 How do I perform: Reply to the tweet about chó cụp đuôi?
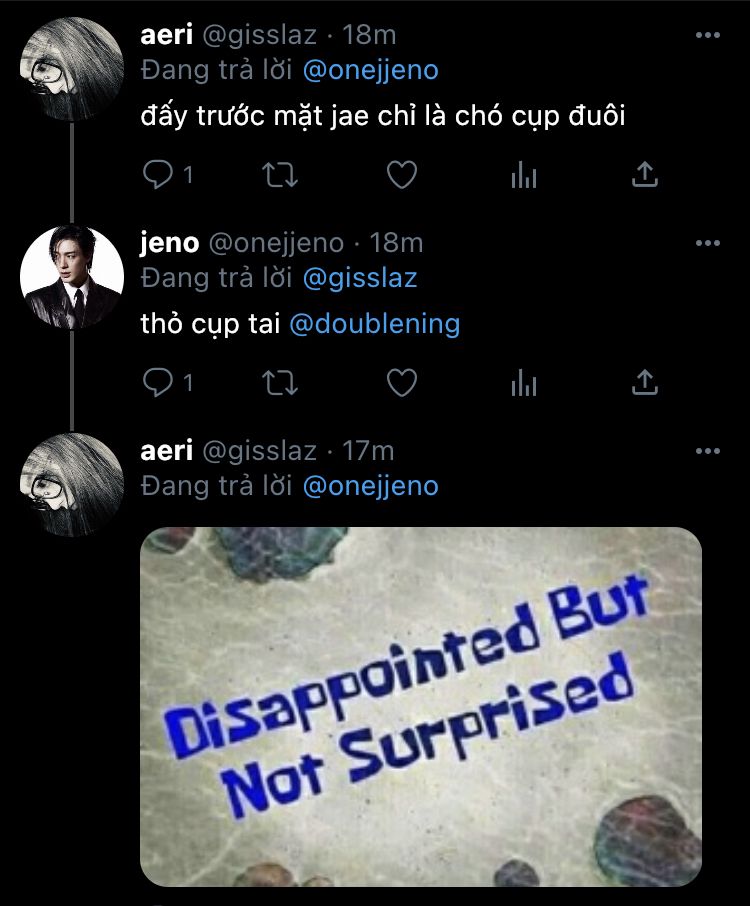tap(159, 176)
